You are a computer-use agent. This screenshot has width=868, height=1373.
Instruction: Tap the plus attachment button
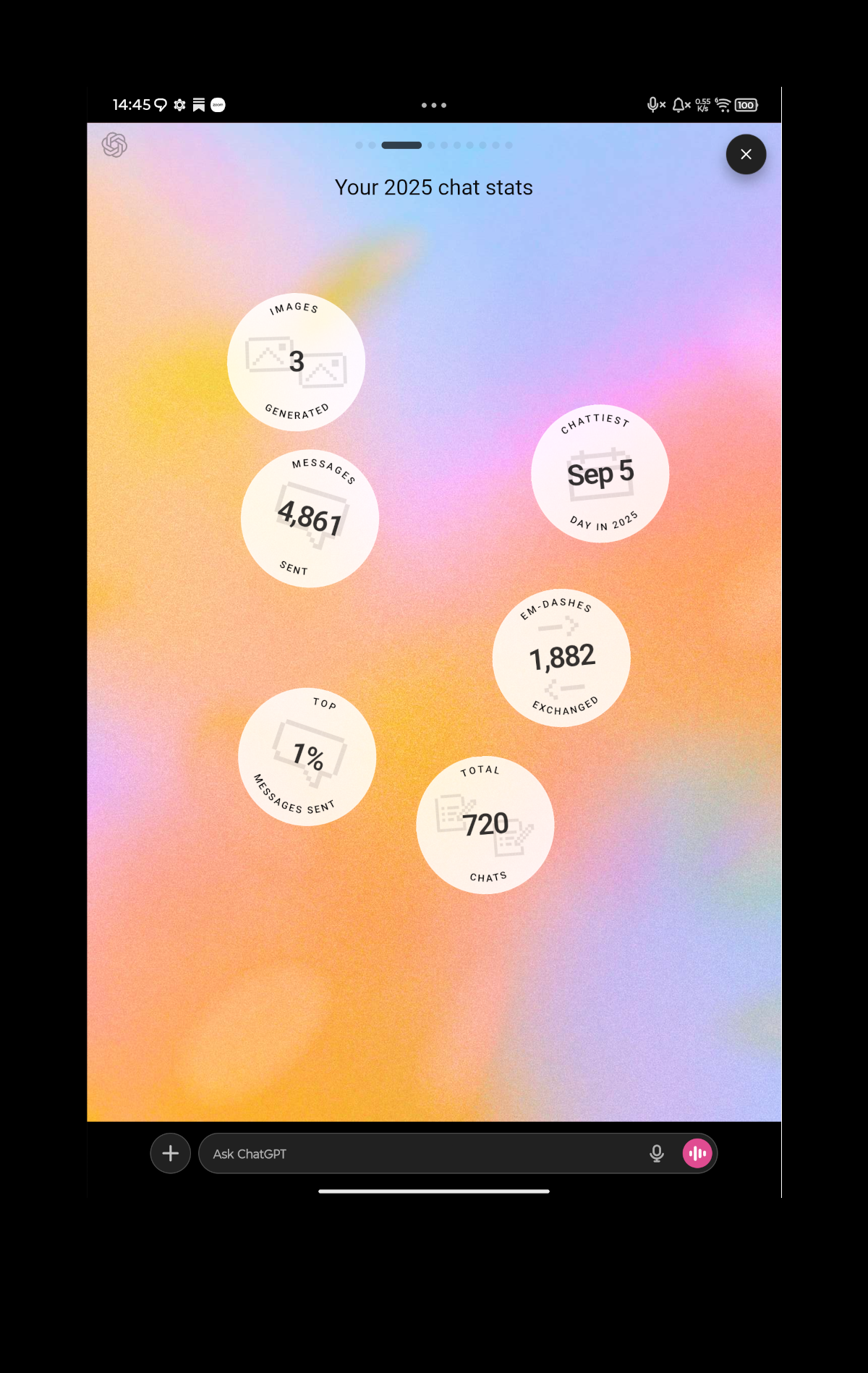click(x=171, y=1153)
